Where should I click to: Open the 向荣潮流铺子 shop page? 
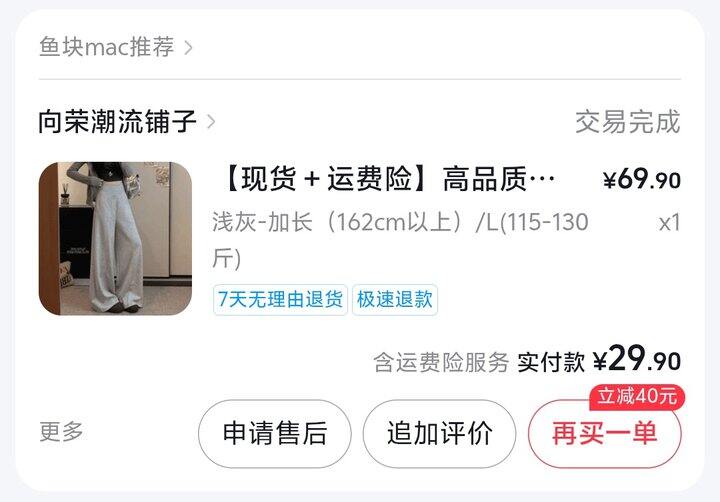pos(126,122)
